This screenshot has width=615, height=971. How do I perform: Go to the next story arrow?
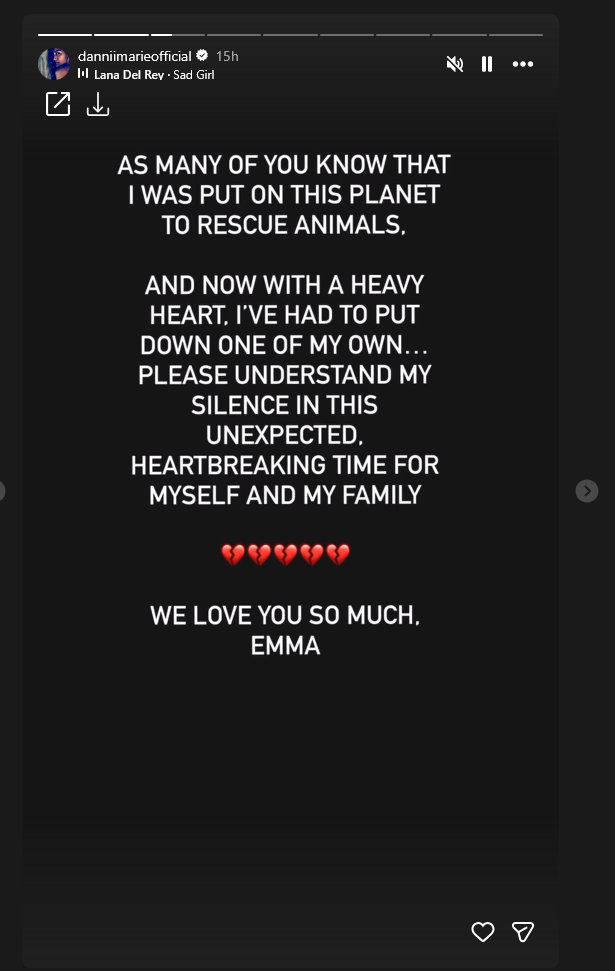(587, 491)
